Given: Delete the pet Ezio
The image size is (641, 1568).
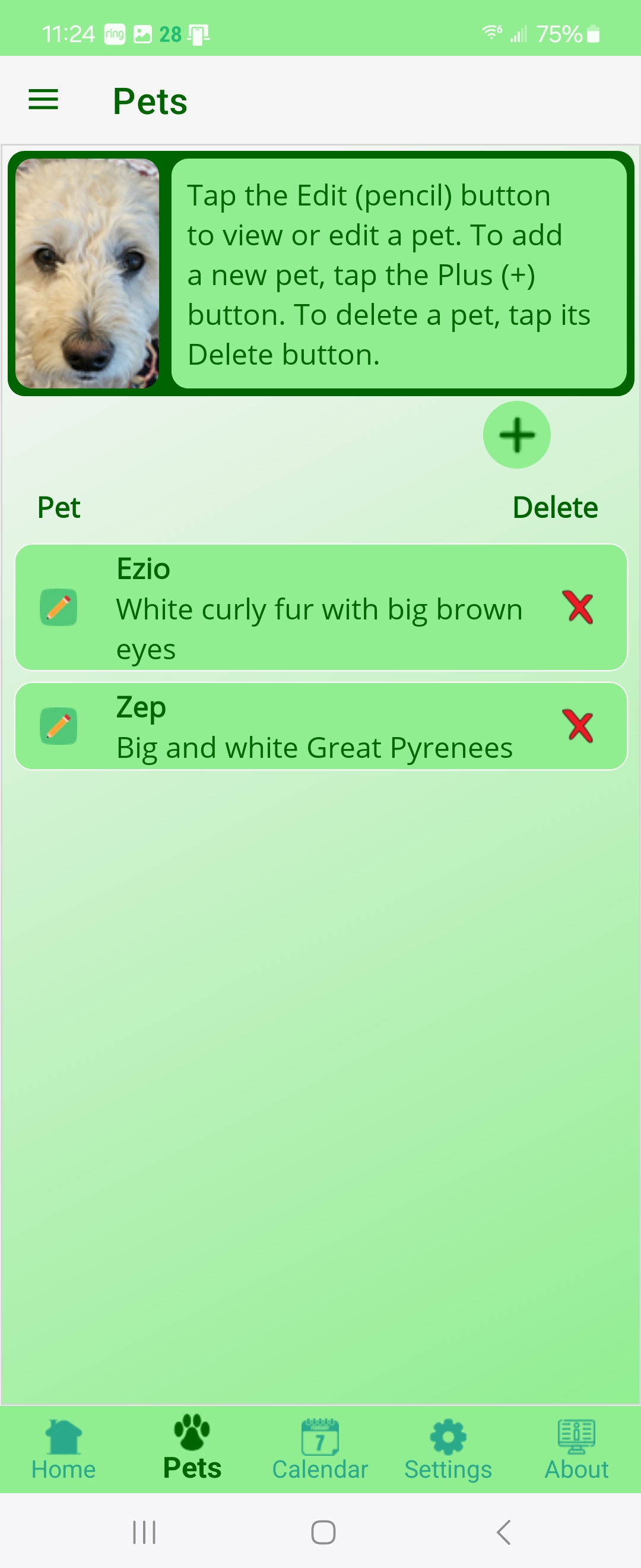Looking at the screenshot, I should [577, 608].
